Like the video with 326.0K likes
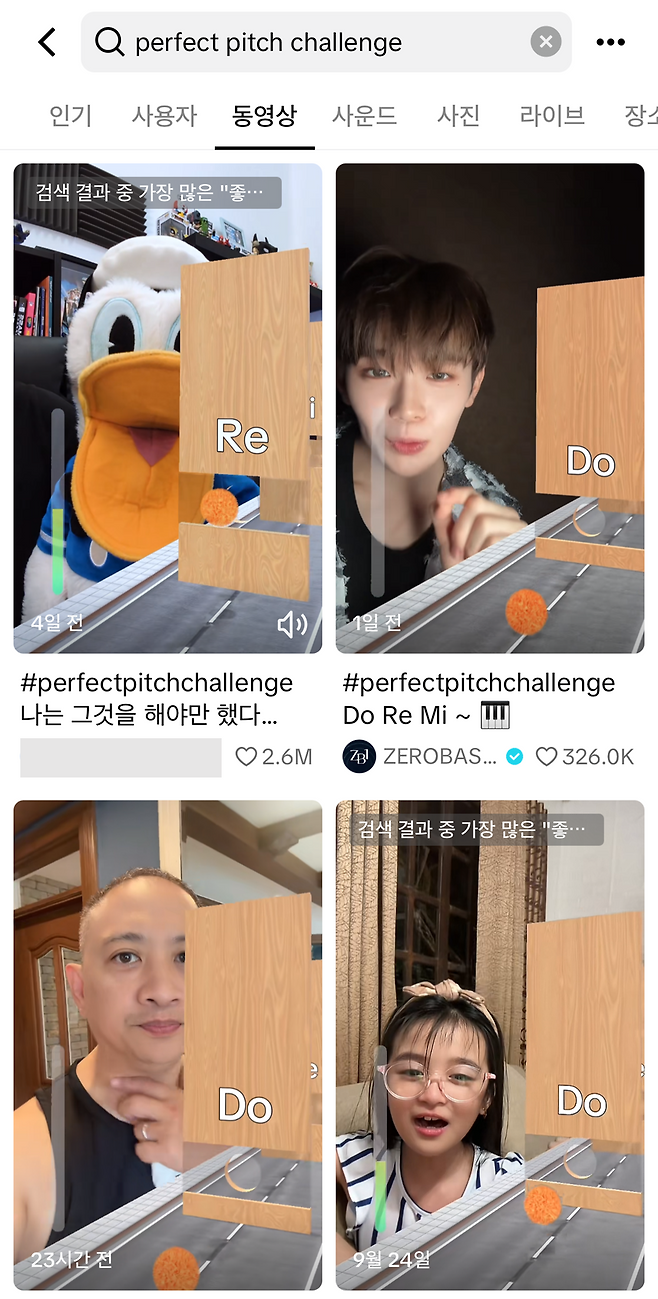Image resolution: width=658 pixels, height=1299 pixels. tap(546, 757)
